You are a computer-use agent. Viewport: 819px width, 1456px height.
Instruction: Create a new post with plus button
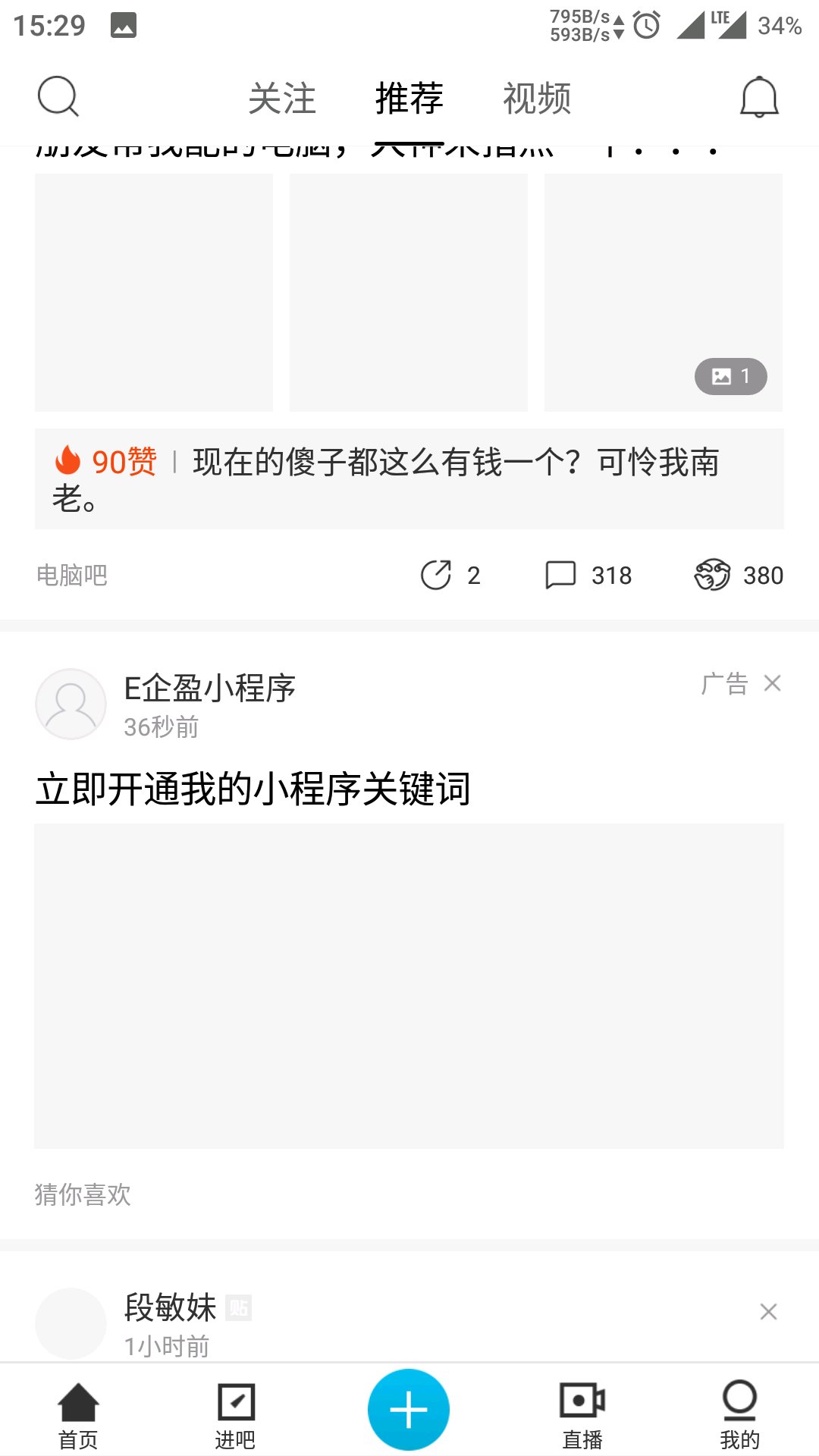409,1410
